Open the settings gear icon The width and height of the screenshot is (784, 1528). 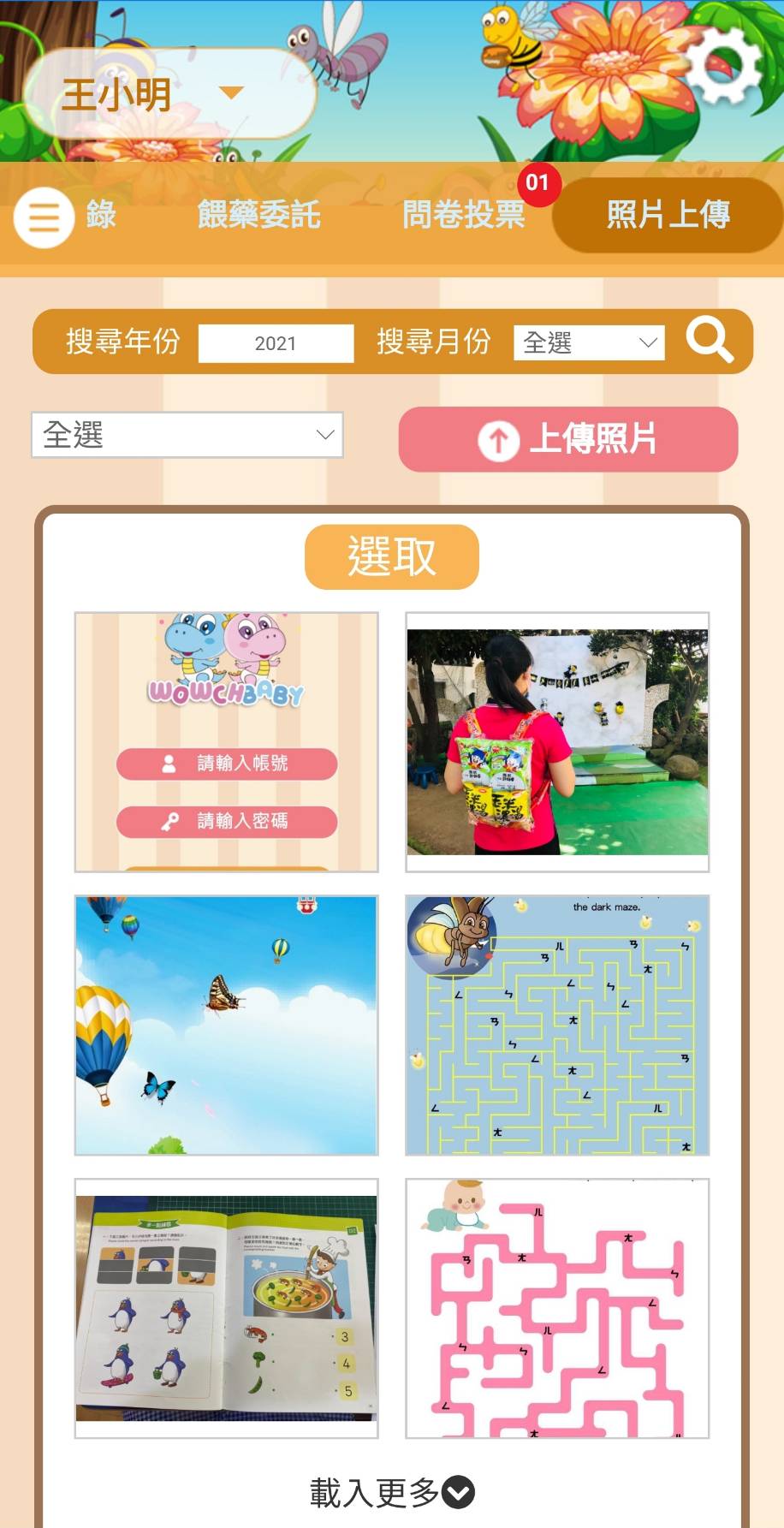point(723,67)
